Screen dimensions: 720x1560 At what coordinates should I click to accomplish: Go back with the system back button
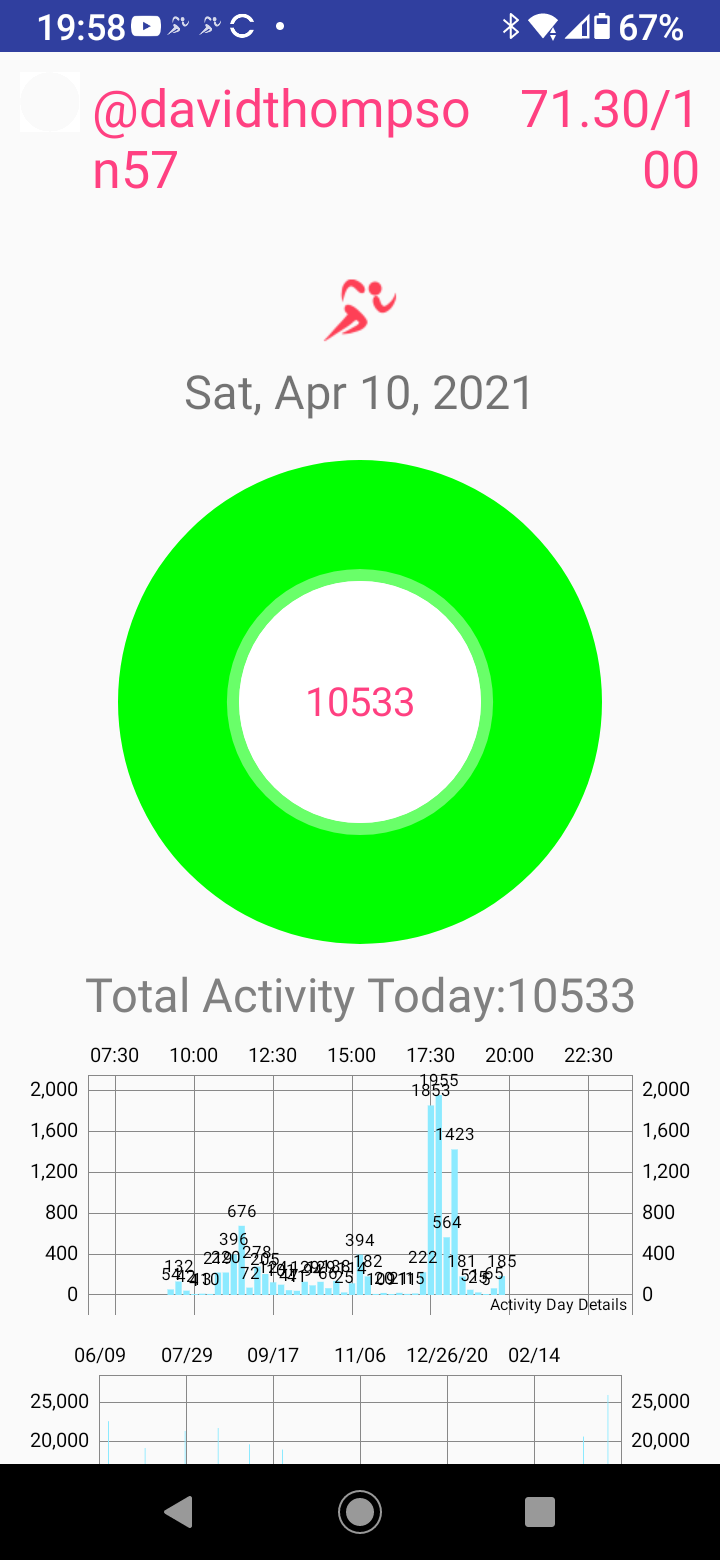[179, 1511]
